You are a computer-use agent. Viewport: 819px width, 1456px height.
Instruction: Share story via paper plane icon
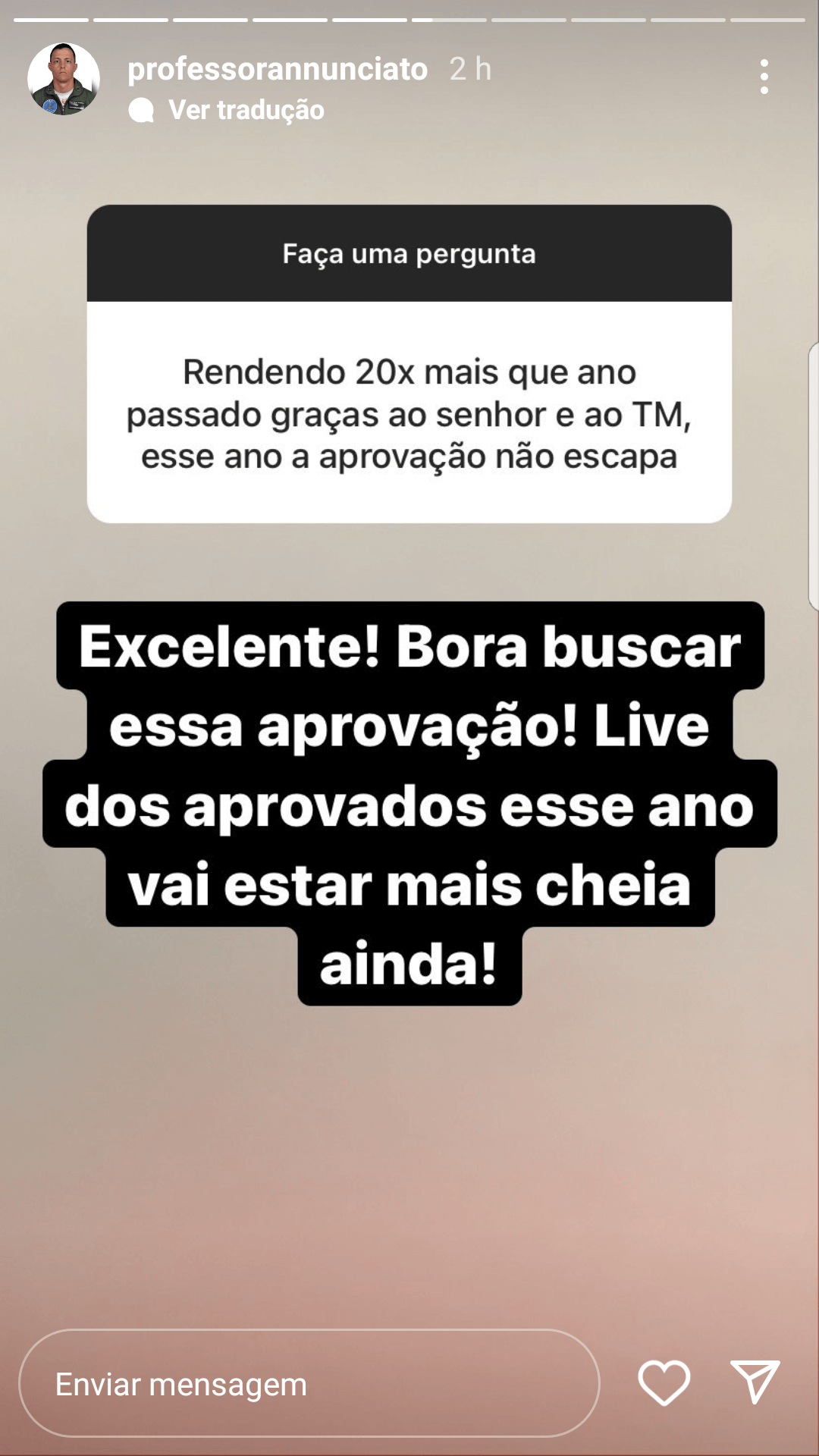pos(755,1382)
